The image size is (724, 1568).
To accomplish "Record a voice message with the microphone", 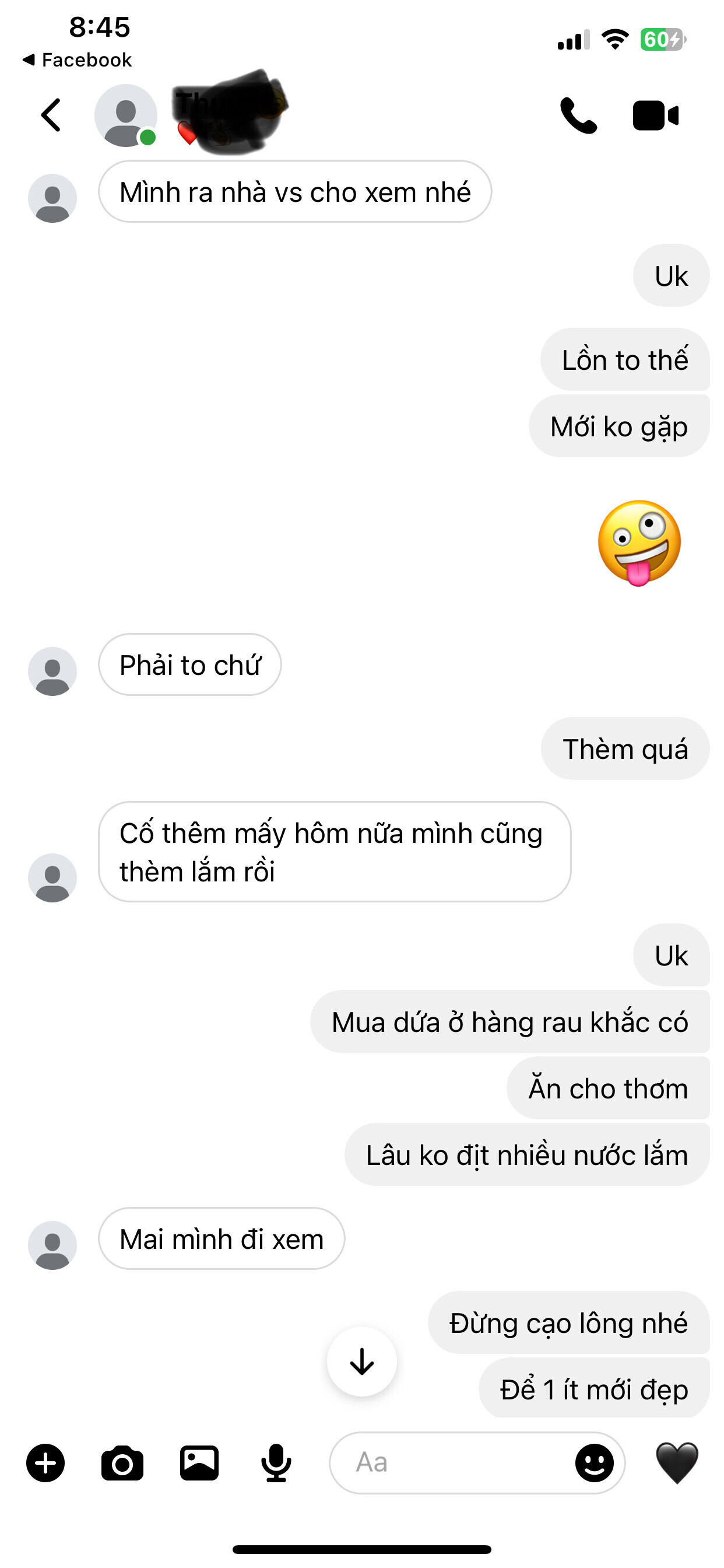I will (x=276, y=1462).
